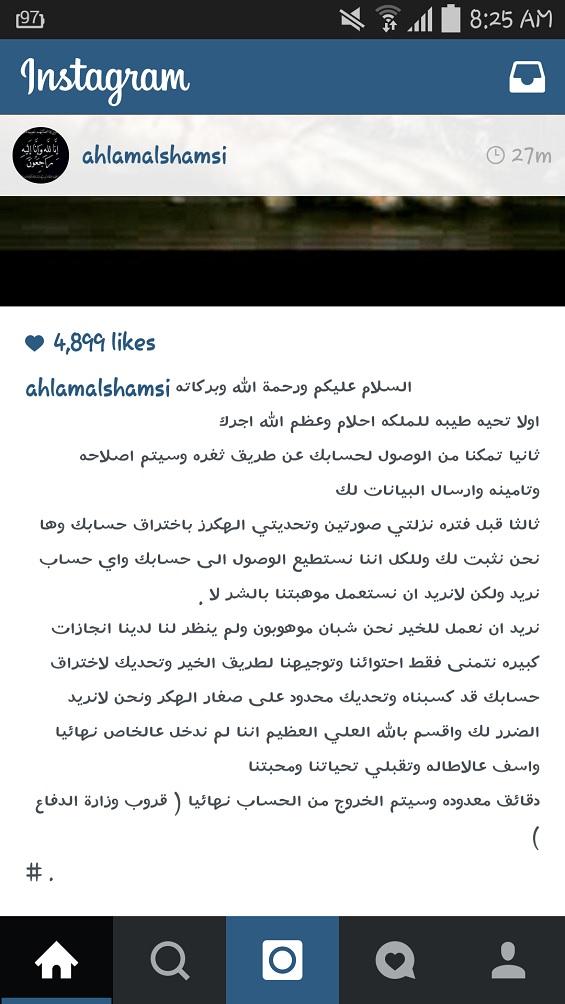Switch to the Activity heart tab
565x1004 pixels.
click(x=395, y=960)
